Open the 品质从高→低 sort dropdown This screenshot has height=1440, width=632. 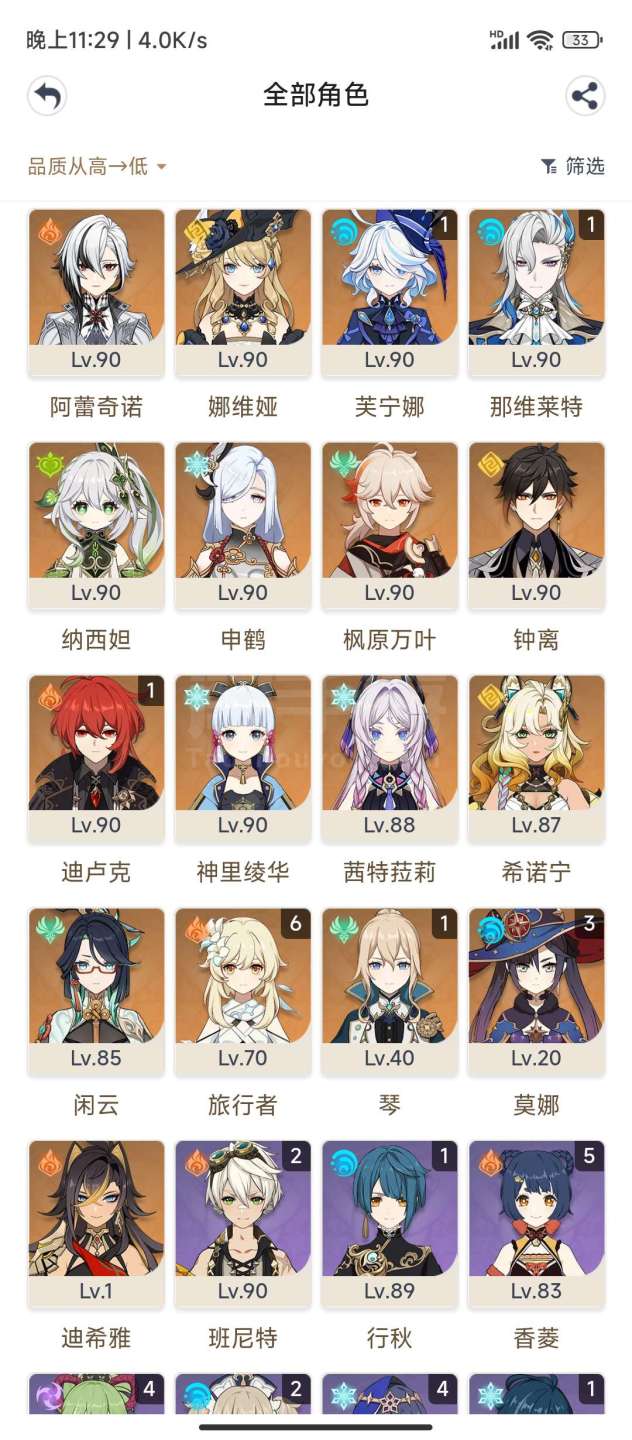coord(97,167)
